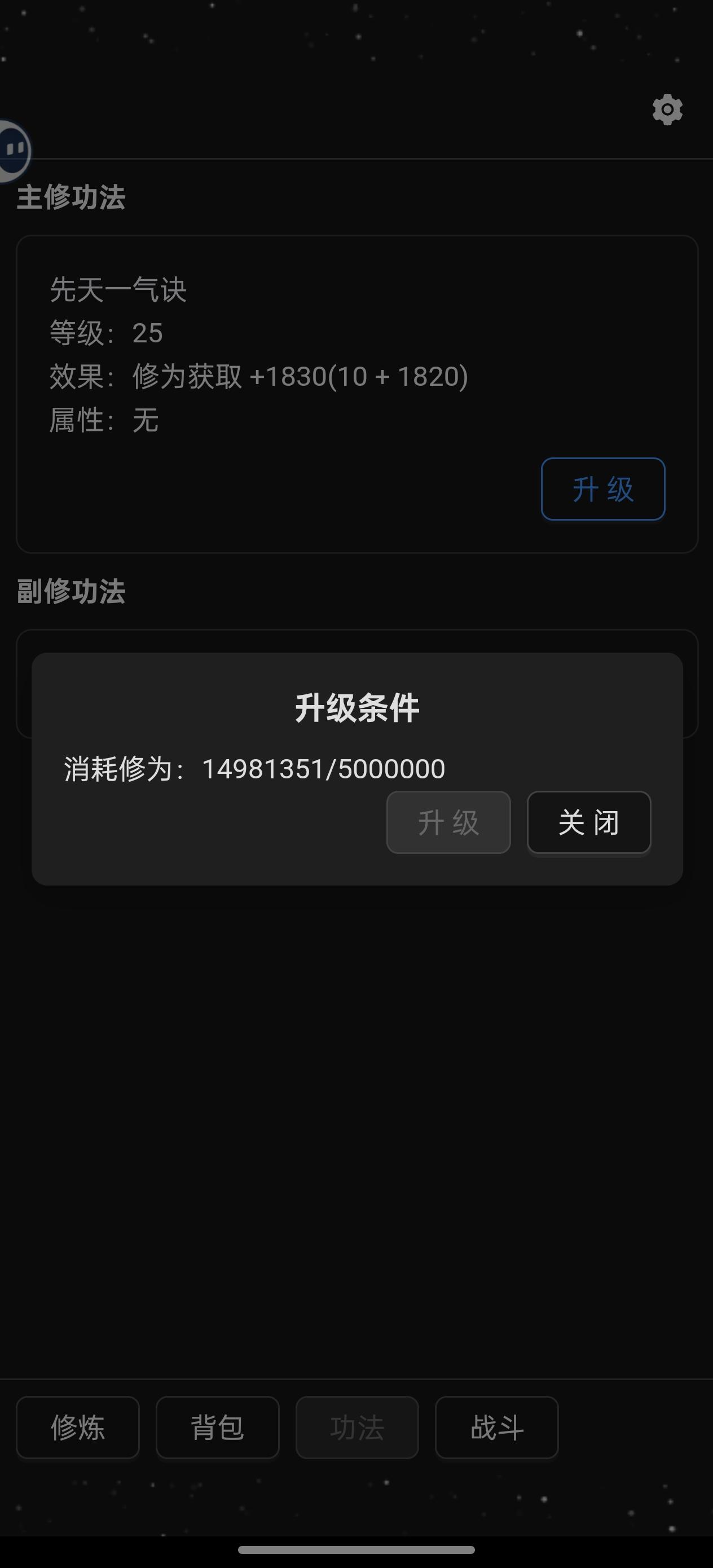Select the 功法 techniques icon button
Viewport: 713px width, 1568px height.
click(x=357, y=1428)
